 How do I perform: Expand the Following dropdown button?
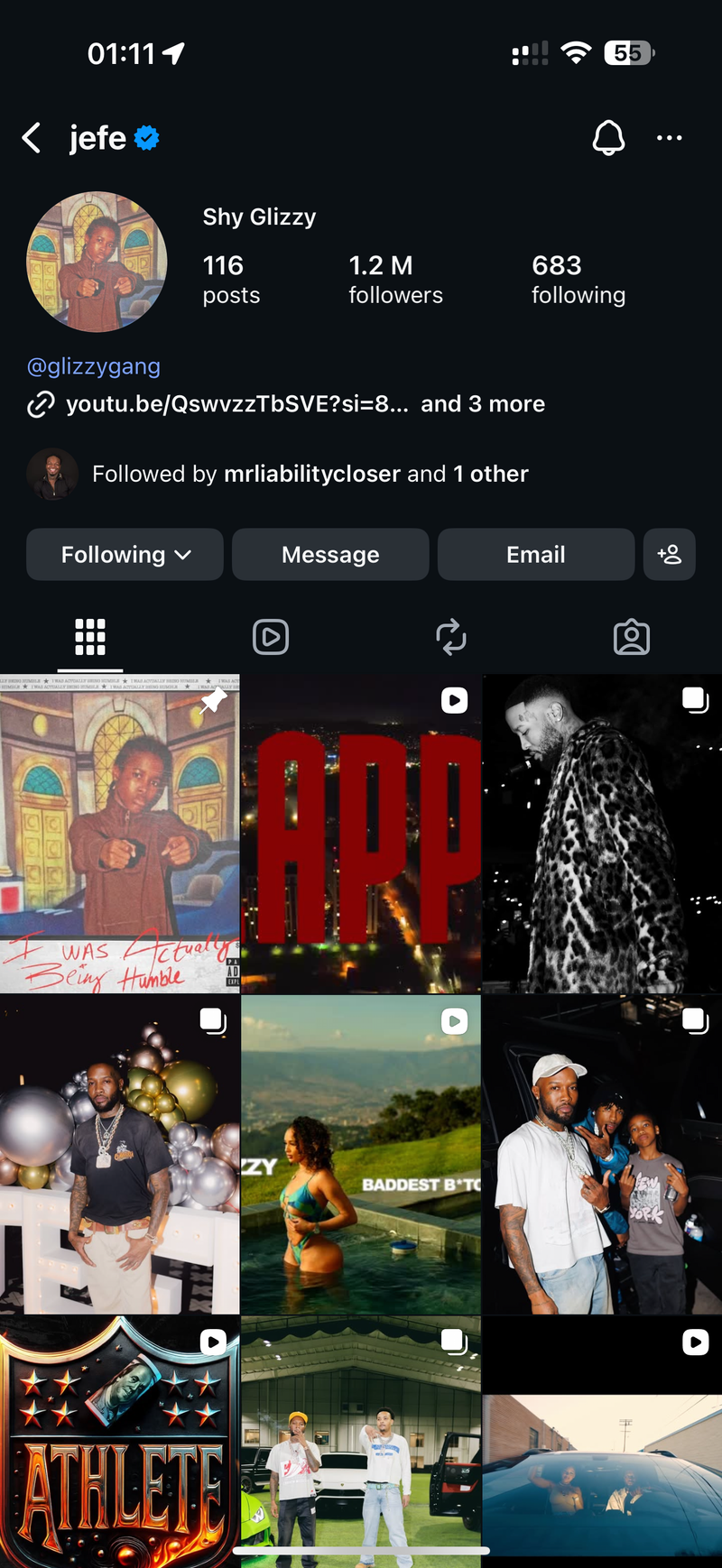tap(125, 555)
